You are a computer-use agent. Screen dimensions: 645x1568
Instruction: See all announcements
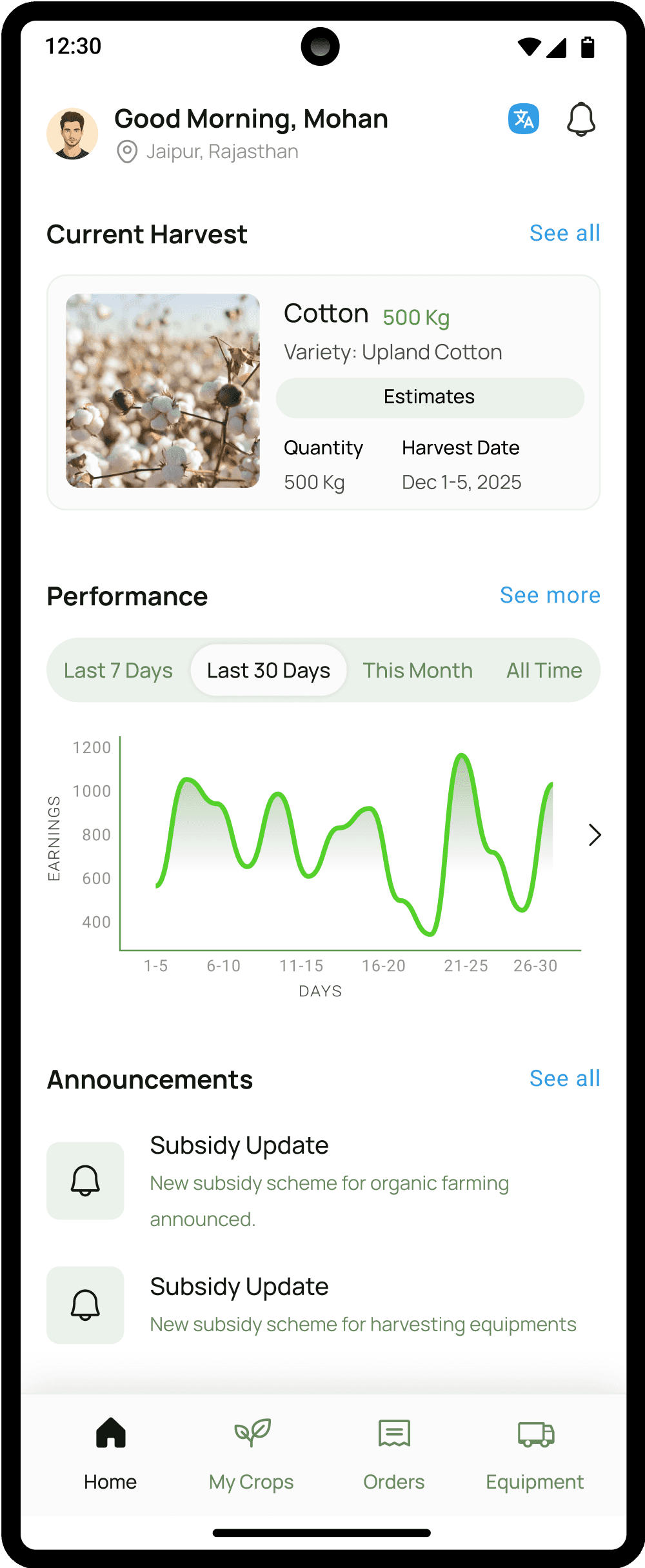click(564, 1078)
